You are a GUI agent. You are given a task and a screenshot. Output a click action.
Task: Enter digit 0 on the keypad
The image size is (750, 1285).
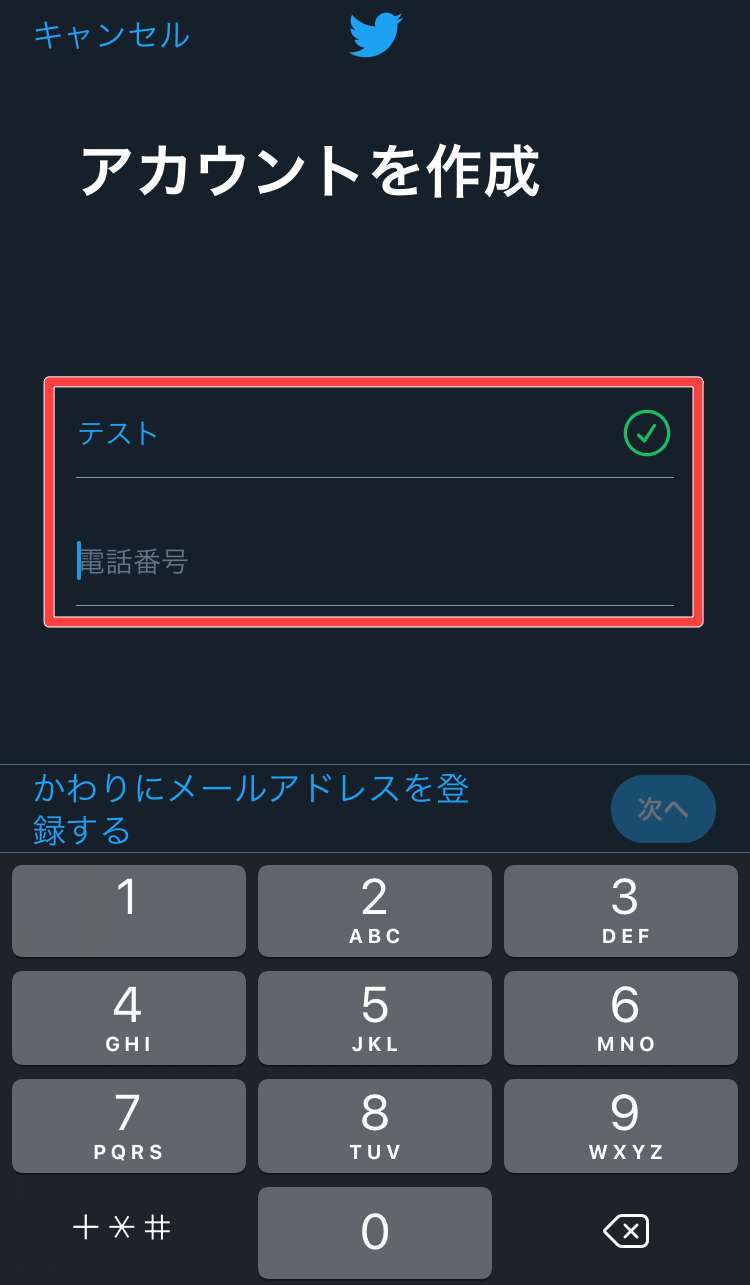374,1232
